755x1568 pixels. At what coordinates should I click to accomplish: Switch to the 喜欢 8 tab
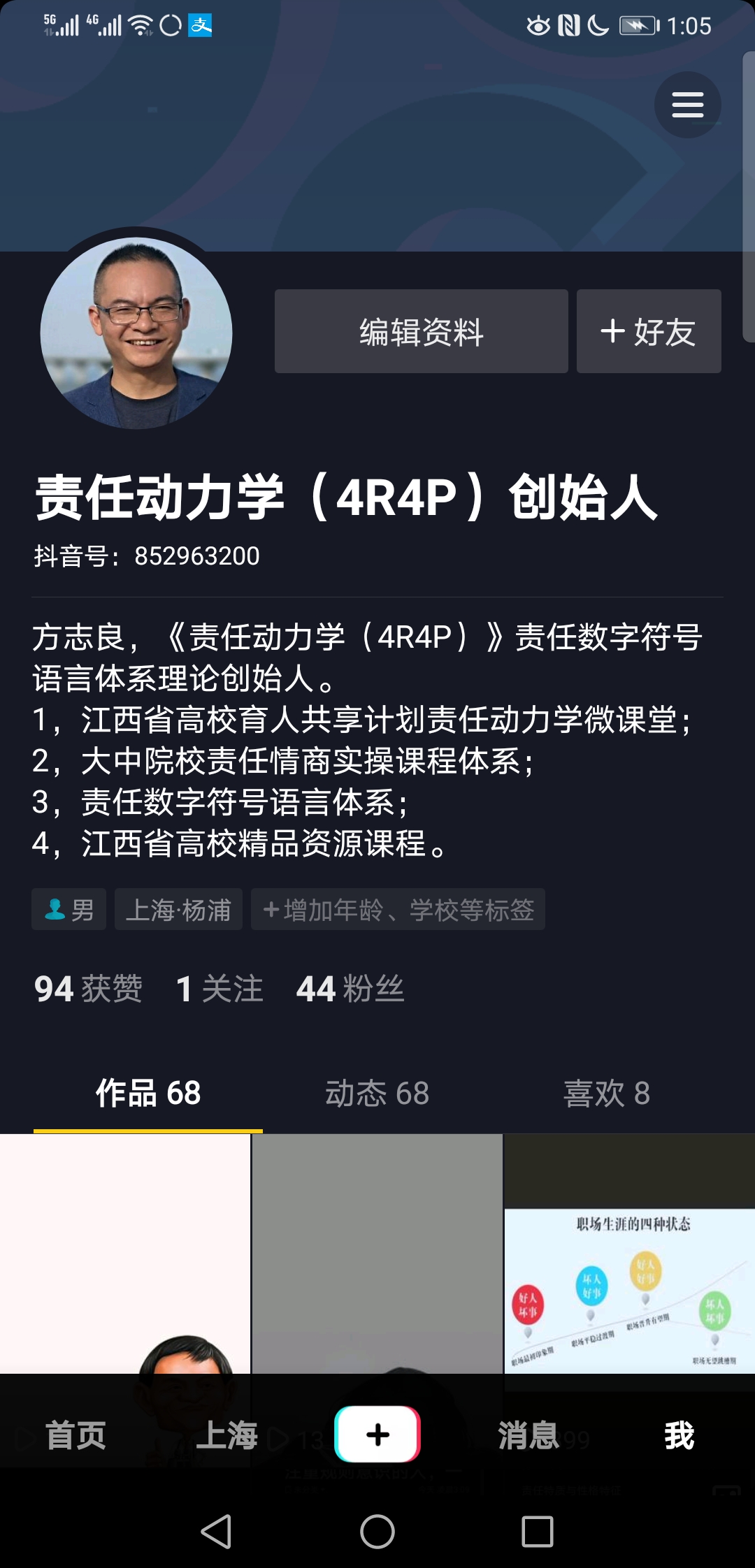(606, 1093)
